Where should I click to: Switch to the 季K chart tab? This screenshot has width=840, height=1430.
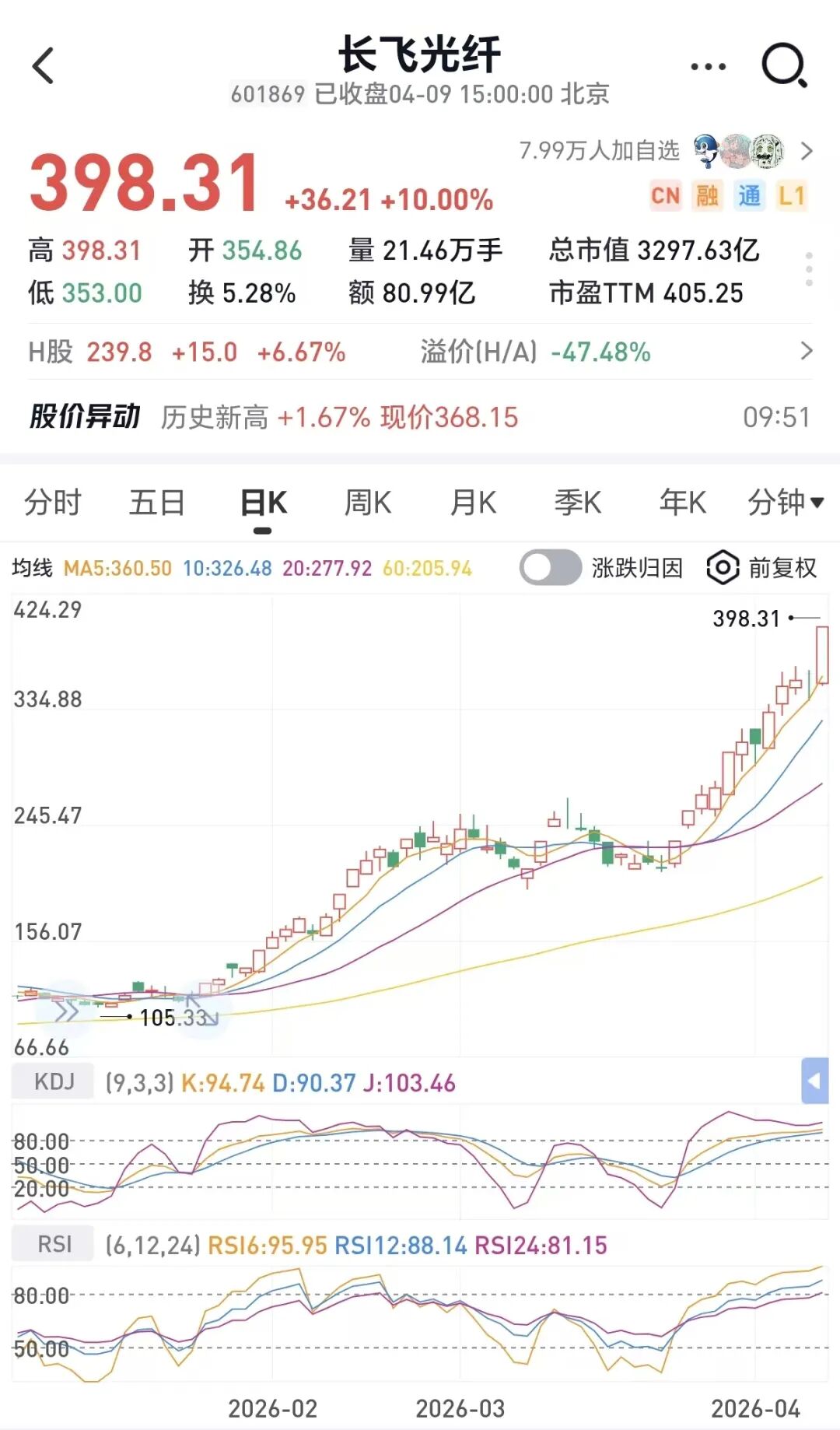tap(577, 503)
